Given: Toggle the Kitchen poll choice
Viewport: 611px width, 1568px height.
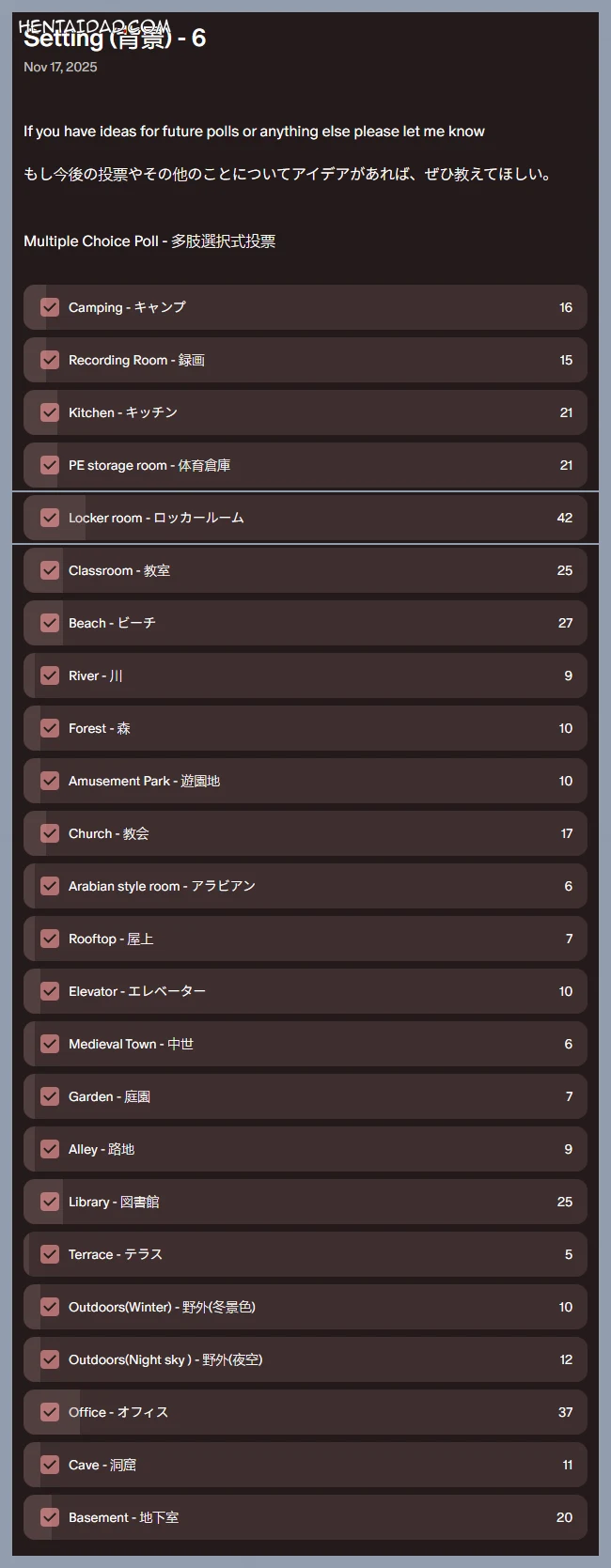Looking at the screenshot, I should [x=50, y=412].
